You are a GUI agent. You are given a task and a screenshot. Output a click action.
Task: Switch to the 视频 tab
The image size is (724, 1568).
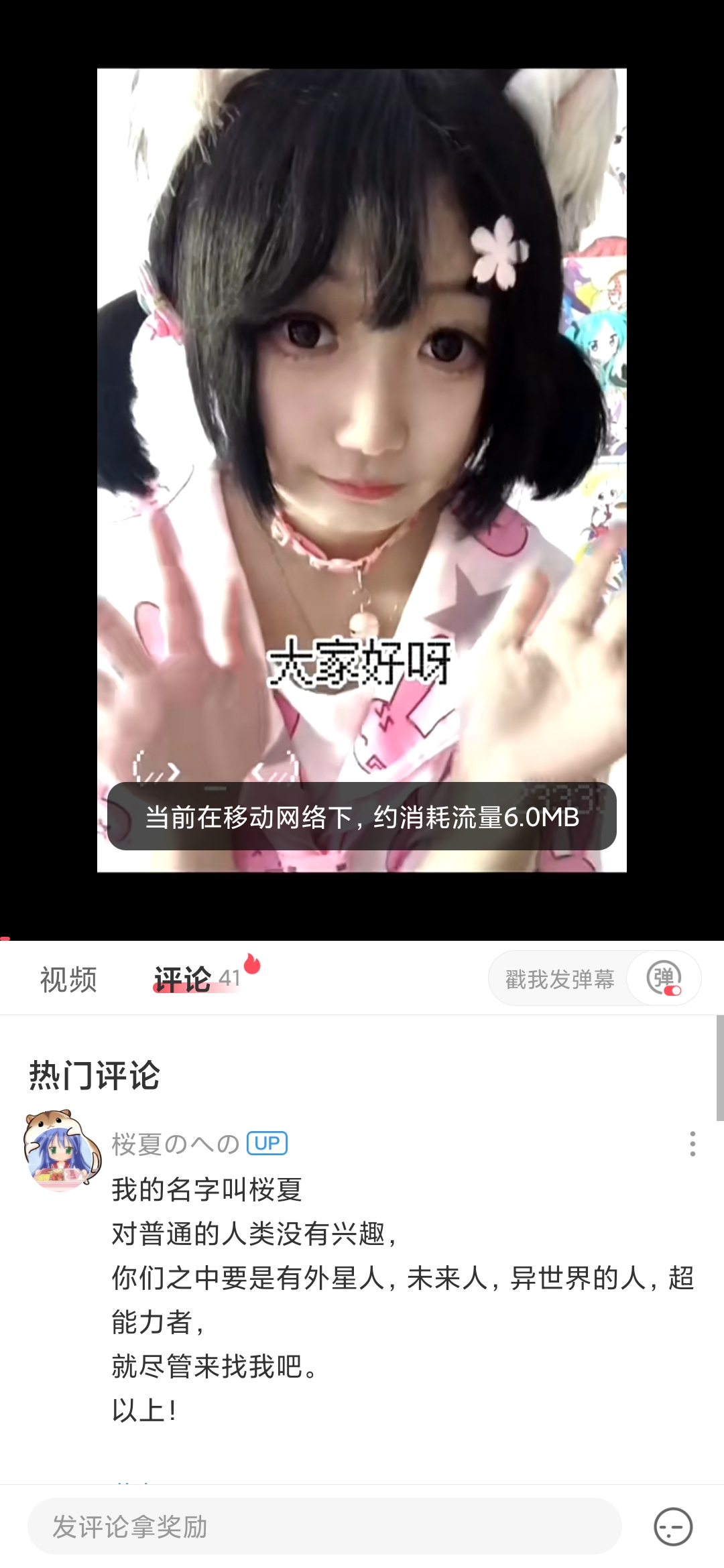[x=68, y=980]
